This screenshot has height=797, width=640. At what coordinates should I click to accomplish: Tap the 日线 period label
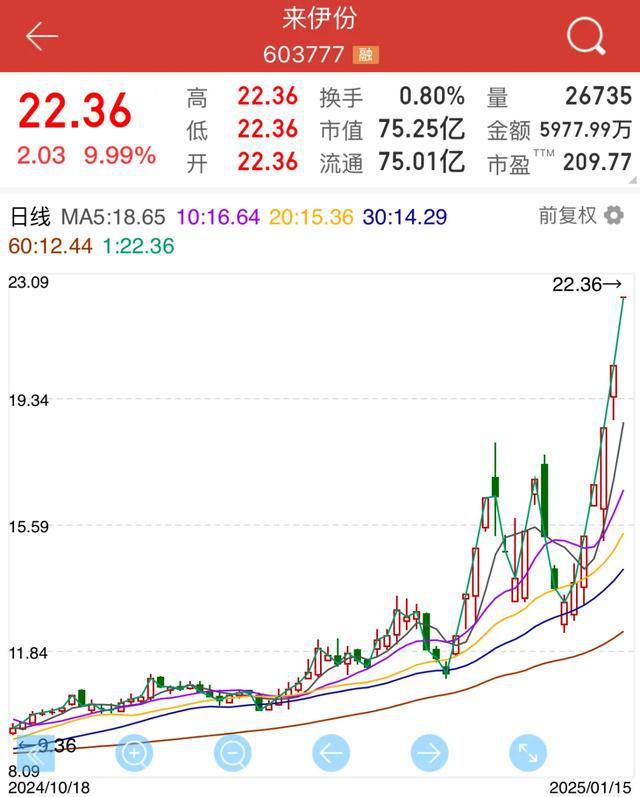pos(30,216)
